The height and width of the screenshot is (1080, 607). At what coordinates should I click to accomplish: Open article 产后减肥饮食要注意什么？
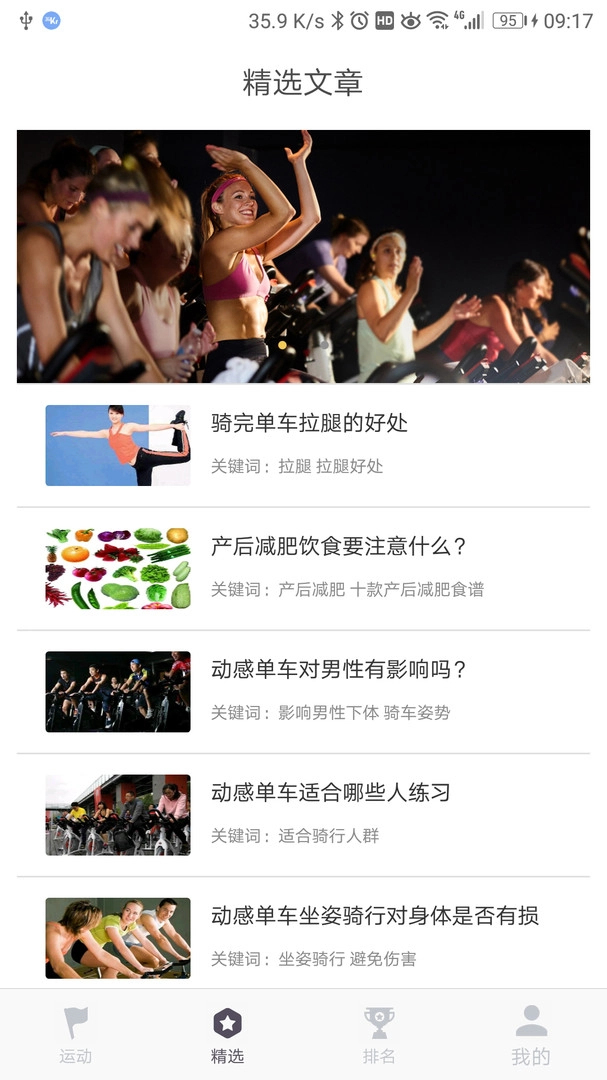pos(339,547)
